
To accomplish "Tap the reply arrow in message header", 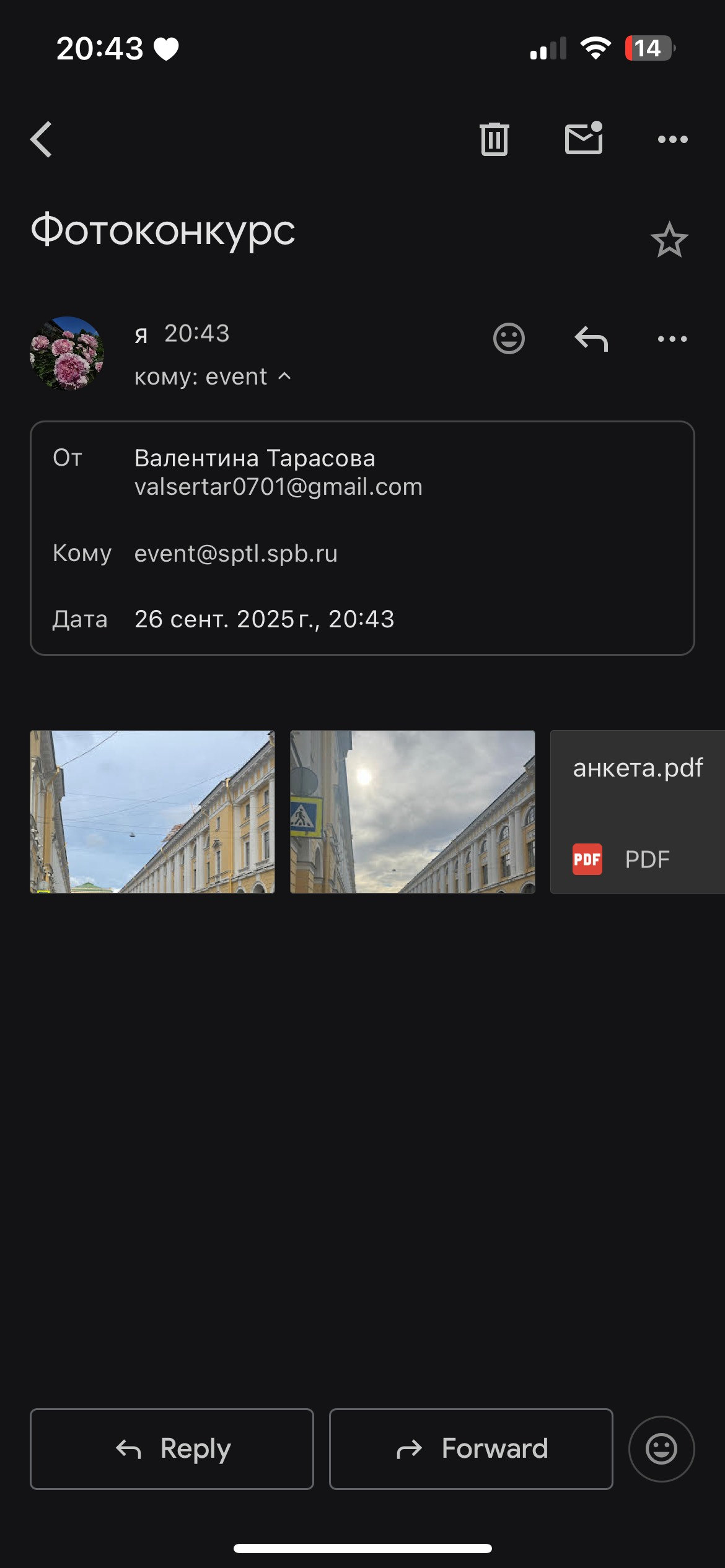I will (x=591, y=339).
